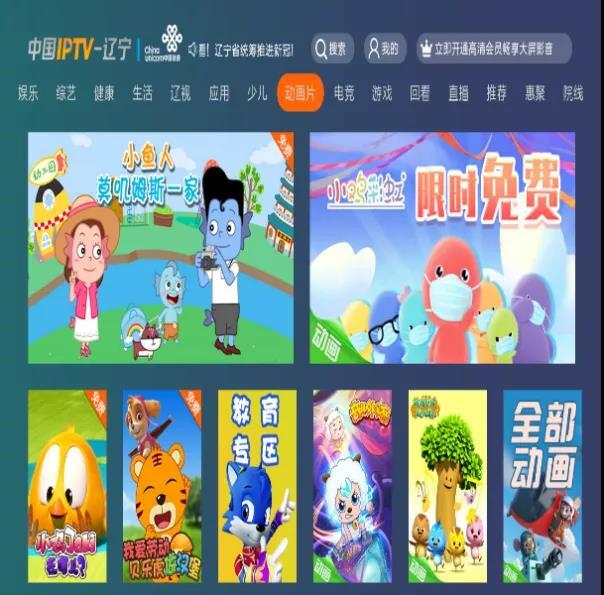Select the 游戏 tab

382,94
